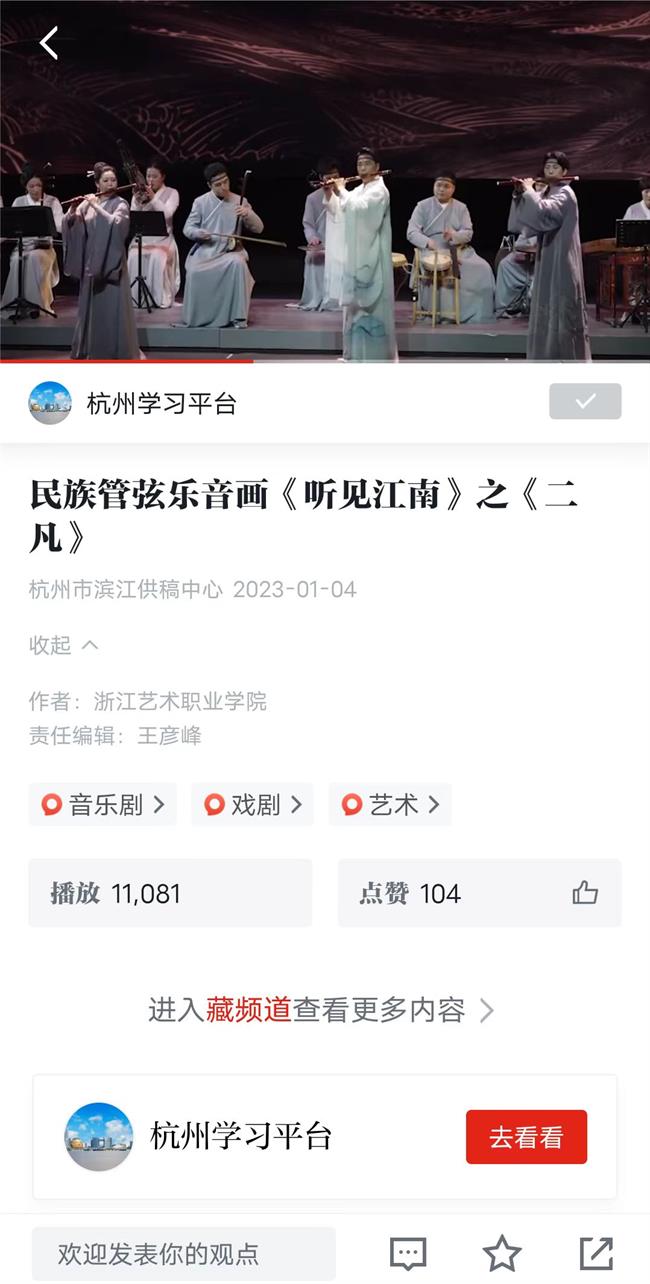Image resolution: width=650 pixels, height=1284 pixels.
Task: Open the 杭州学习平台 card at bottom
Action: (240, 1137)
